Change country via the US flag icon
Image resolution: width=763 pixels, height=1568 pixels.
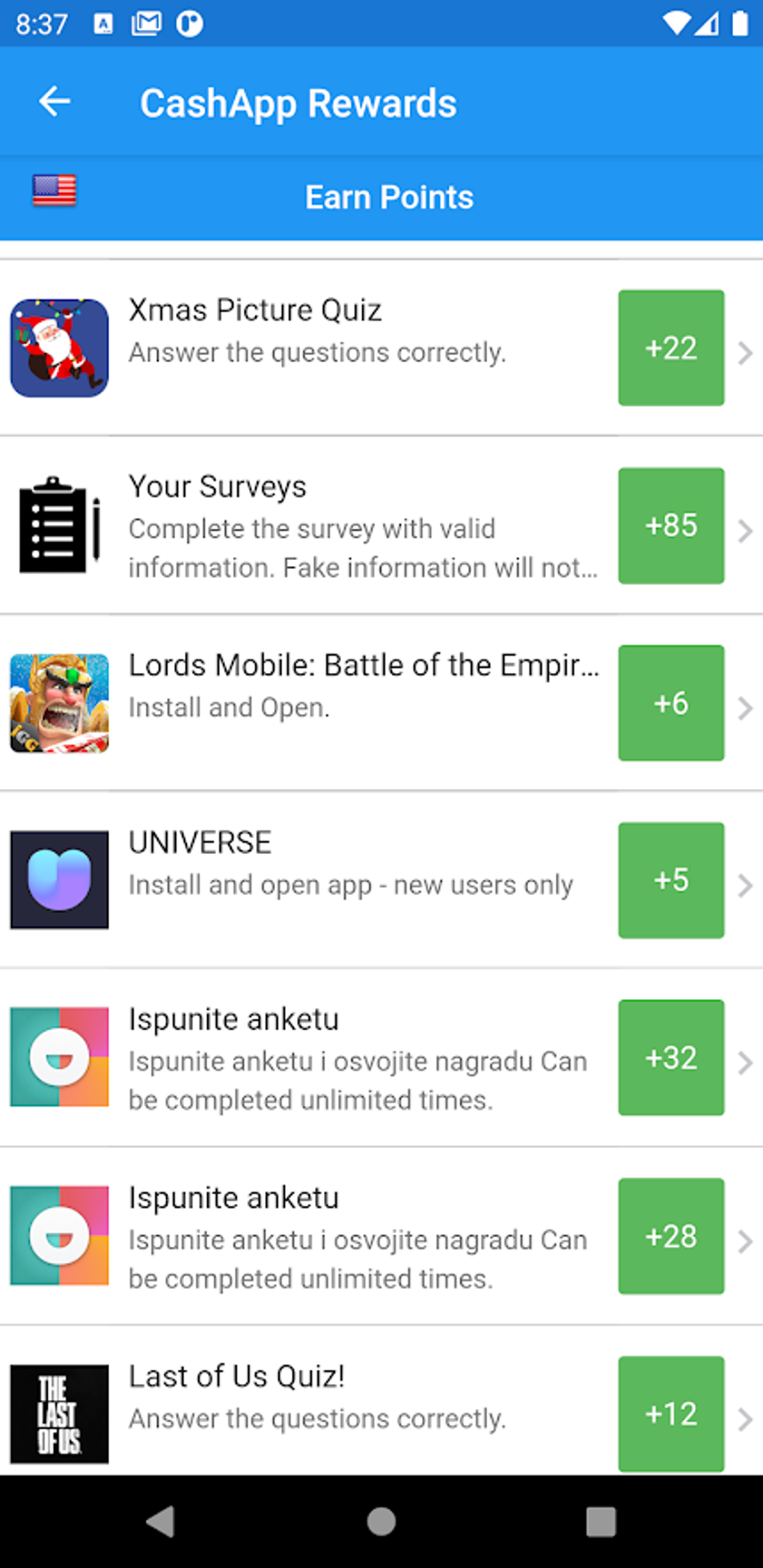click(54, 191)
